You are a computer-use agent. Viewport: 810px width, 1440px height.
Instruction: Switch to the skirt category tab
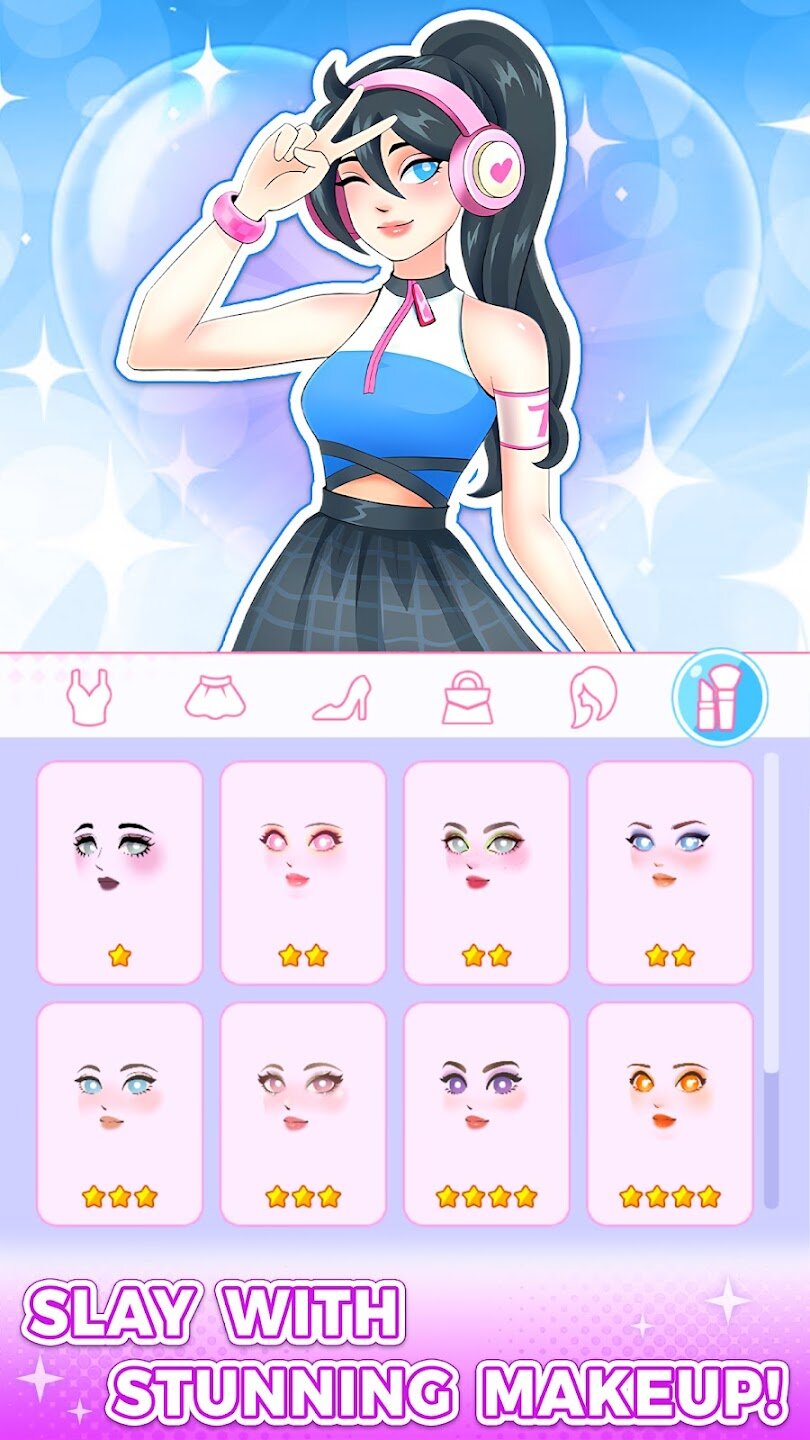pyautogui.click(x=215, y=696)
